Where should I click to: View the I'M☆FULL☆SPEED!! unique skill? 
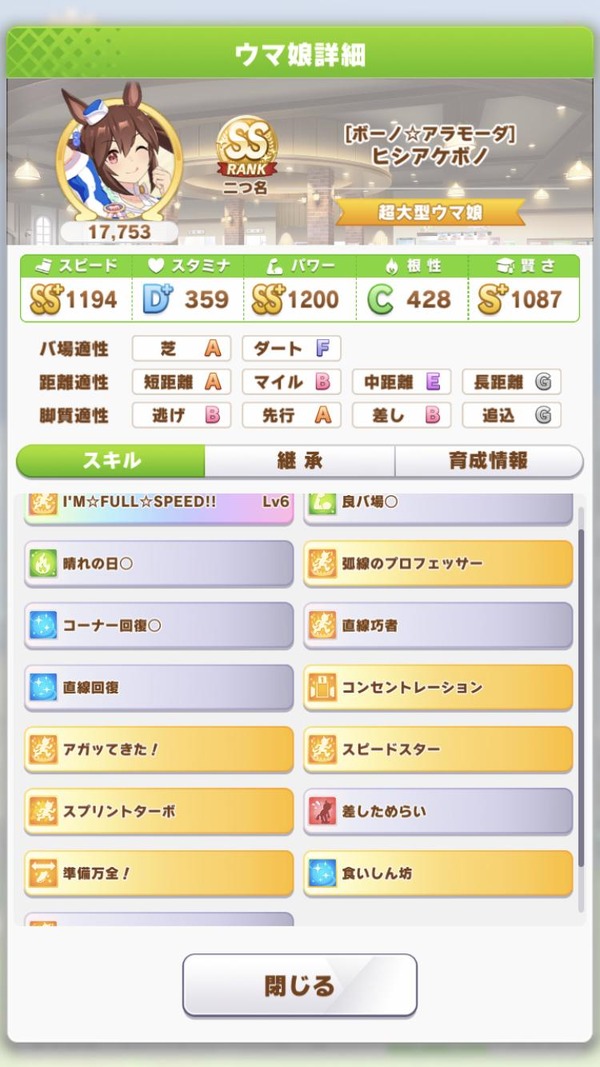coord(159,508)
